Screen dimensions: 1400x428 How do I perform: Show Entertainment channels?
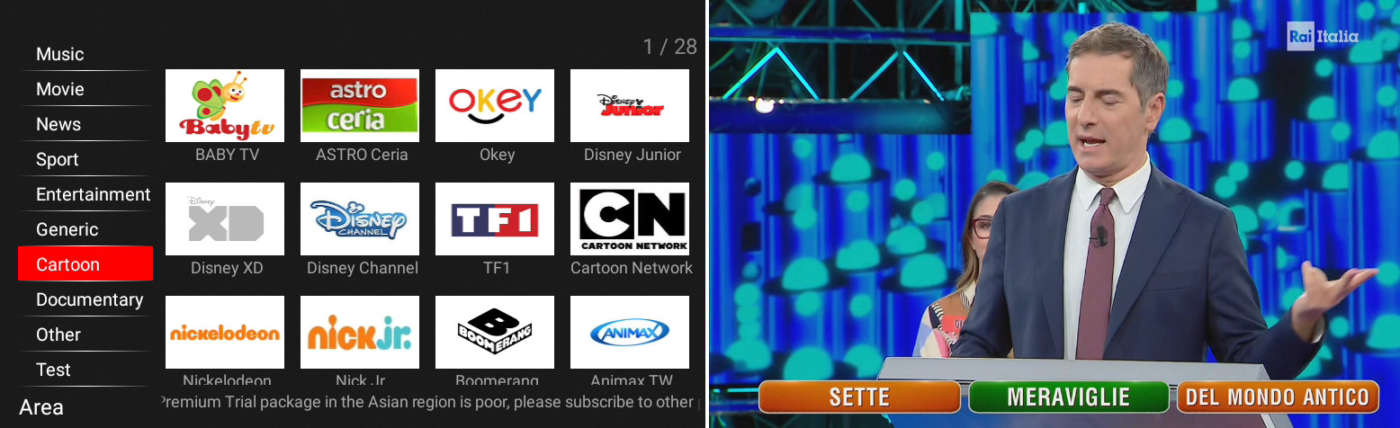pos(93,194)
